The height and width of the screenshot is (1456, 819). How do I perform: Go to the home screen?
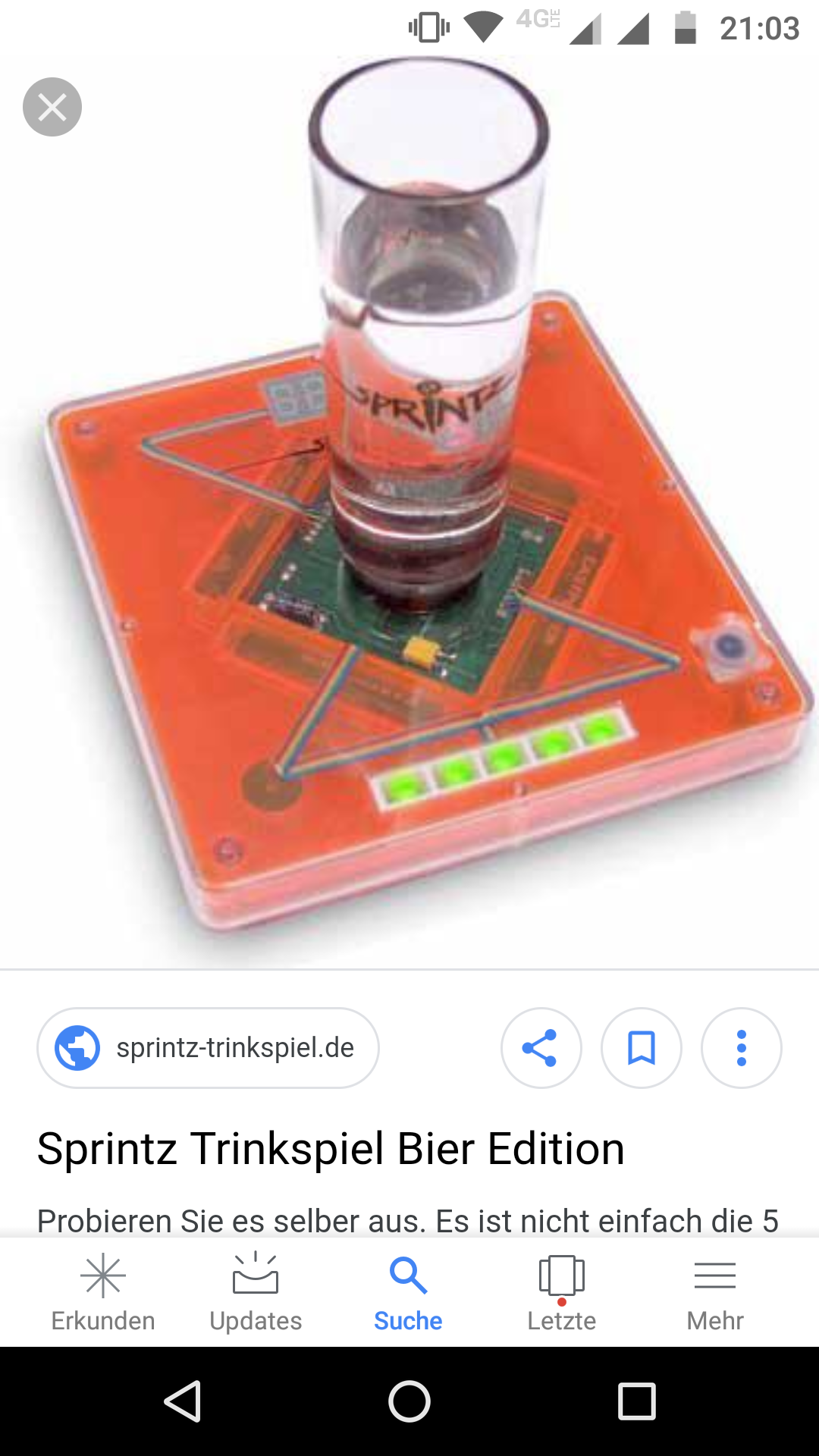pyautogui.click(x=409, y=1401)
